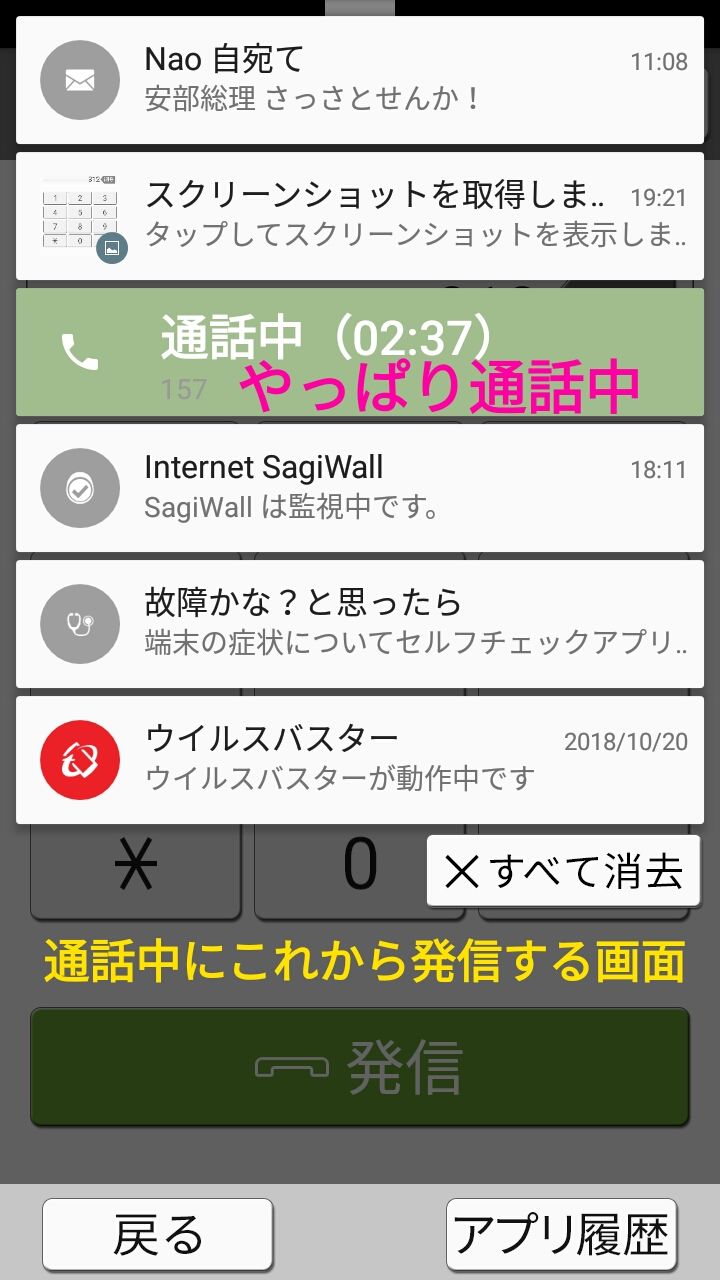
Task: Open the 故障かな？と思ったら notification
Action: point(360,624)
